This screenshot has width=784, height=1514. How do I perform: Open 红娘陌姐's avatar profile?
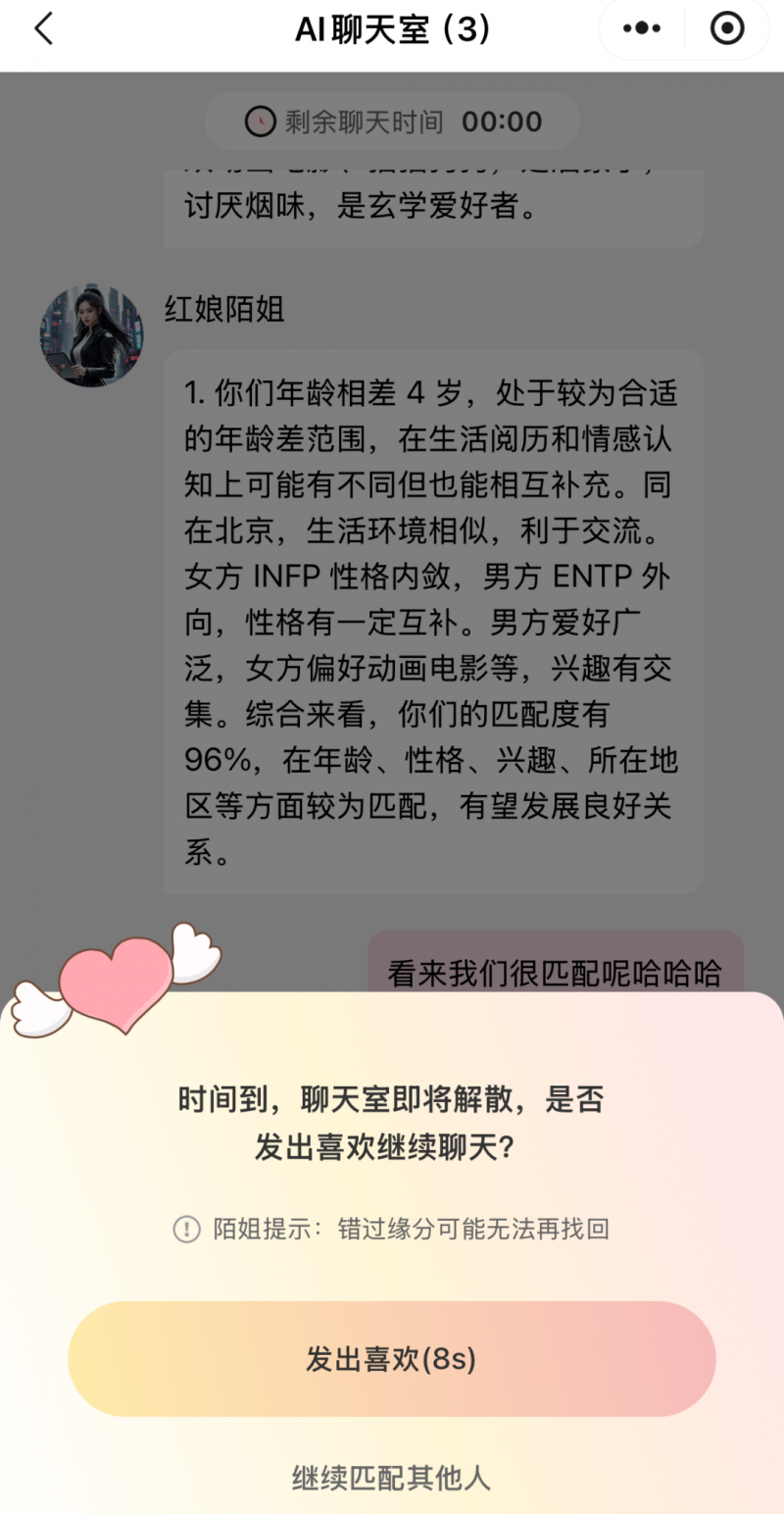coord(91,335)
